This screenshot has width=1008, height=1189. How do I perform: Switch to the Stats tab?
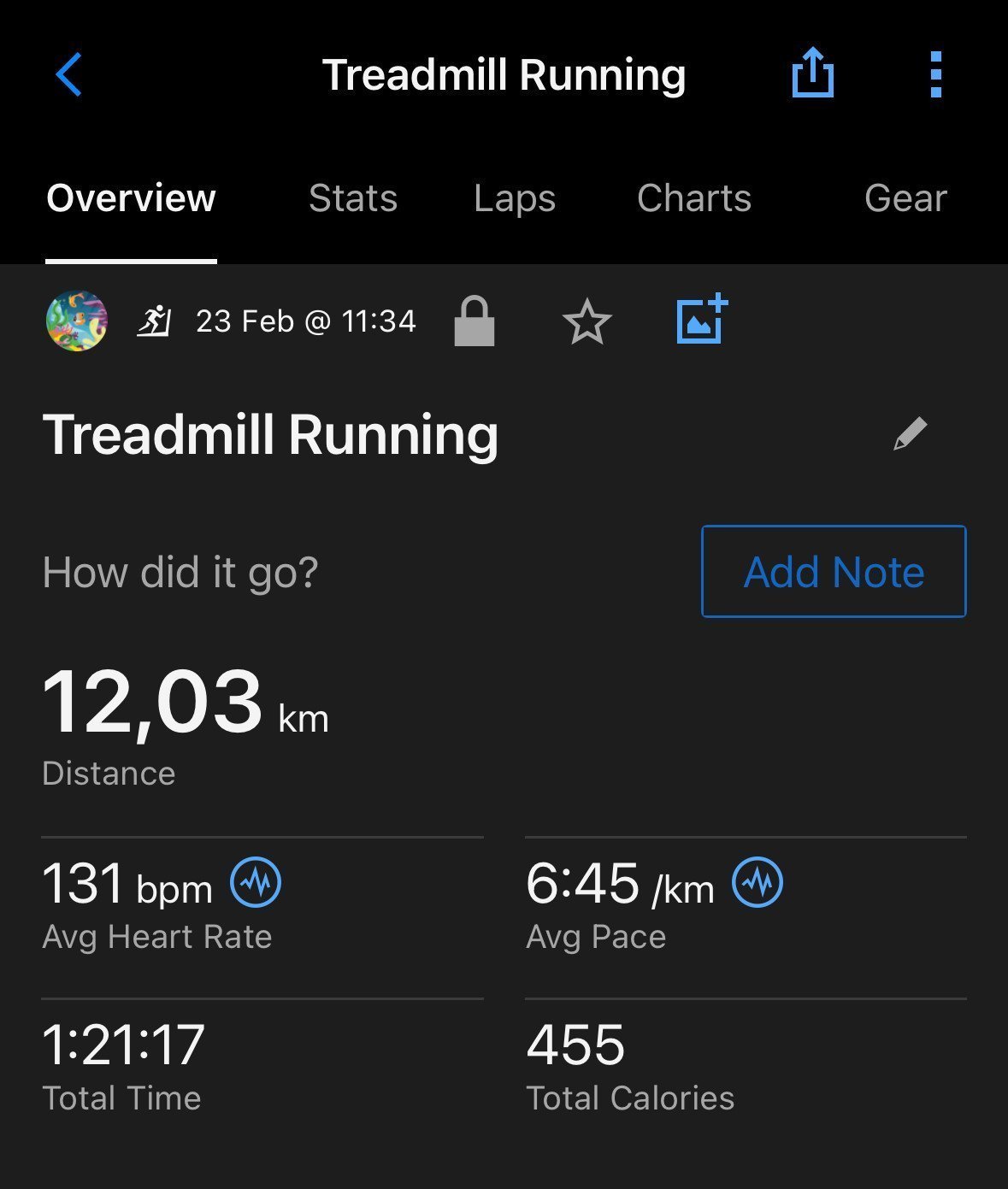(x=353, y=198)
